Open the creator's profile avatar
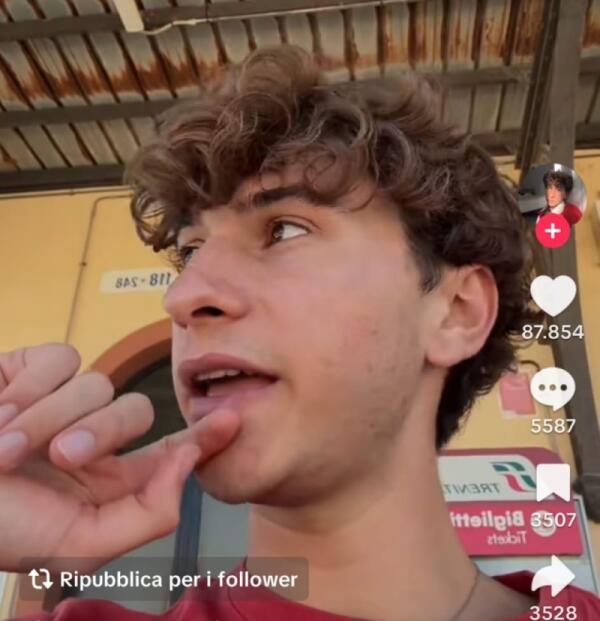The width and height of the screenshot is (600, 621). [x=552, y=192]
